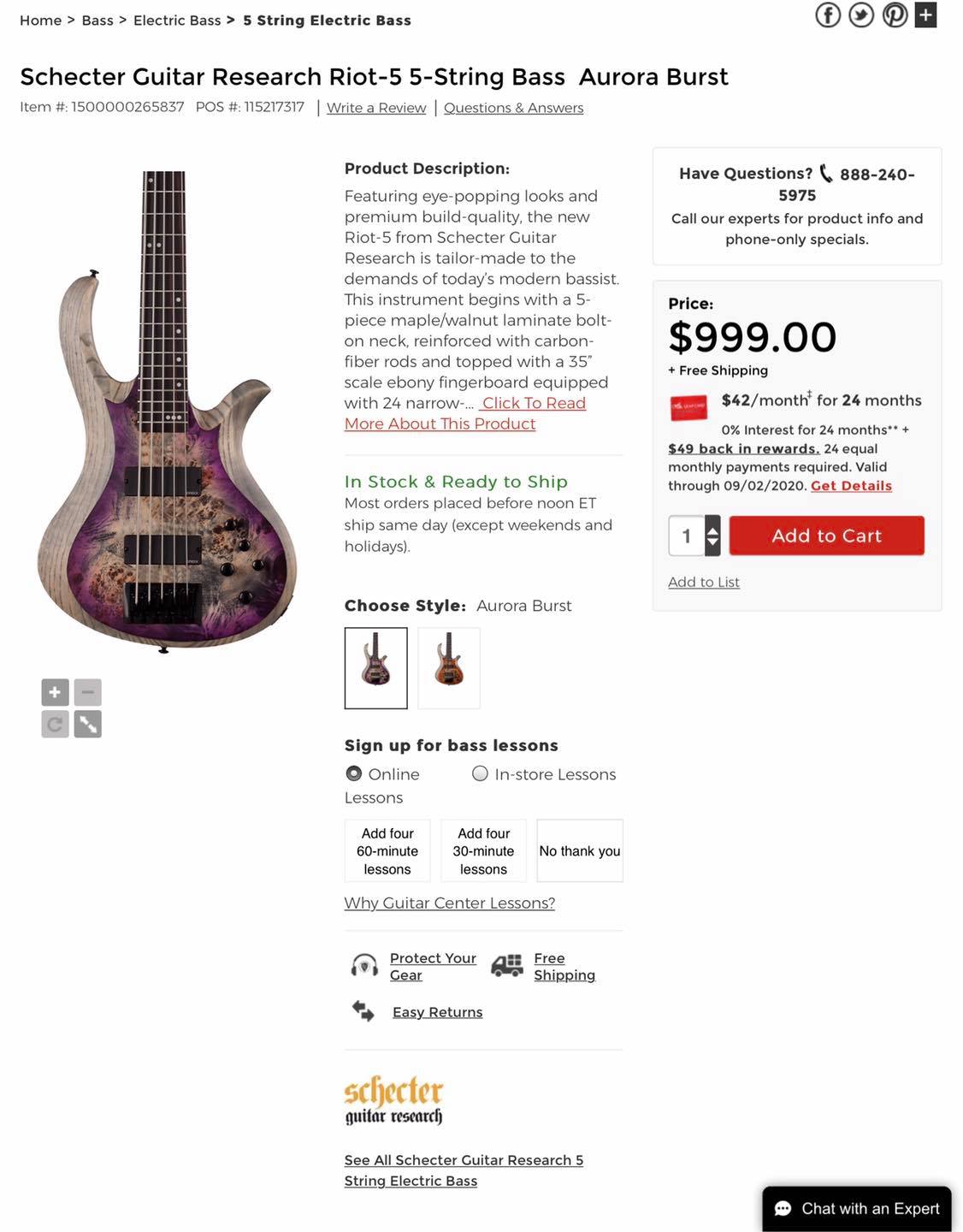Start Chat with an Expert

(856, 1208)
